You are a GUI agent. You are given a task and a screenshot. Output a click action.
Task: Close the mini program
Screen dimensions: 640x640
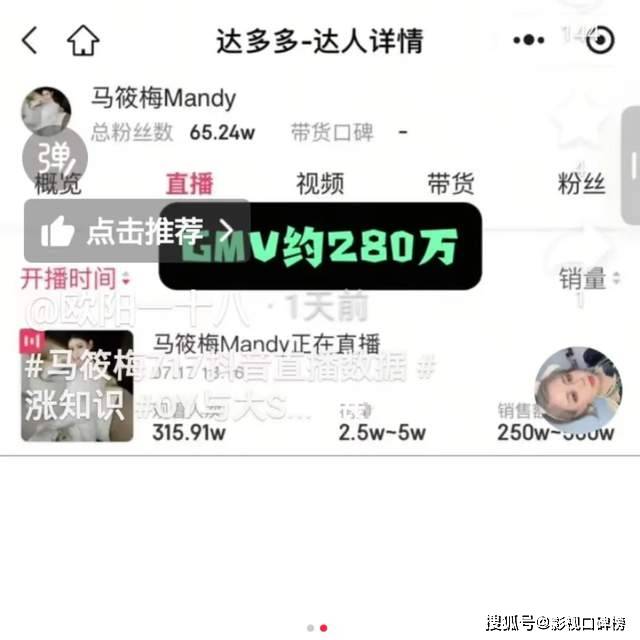pos(599,41)
